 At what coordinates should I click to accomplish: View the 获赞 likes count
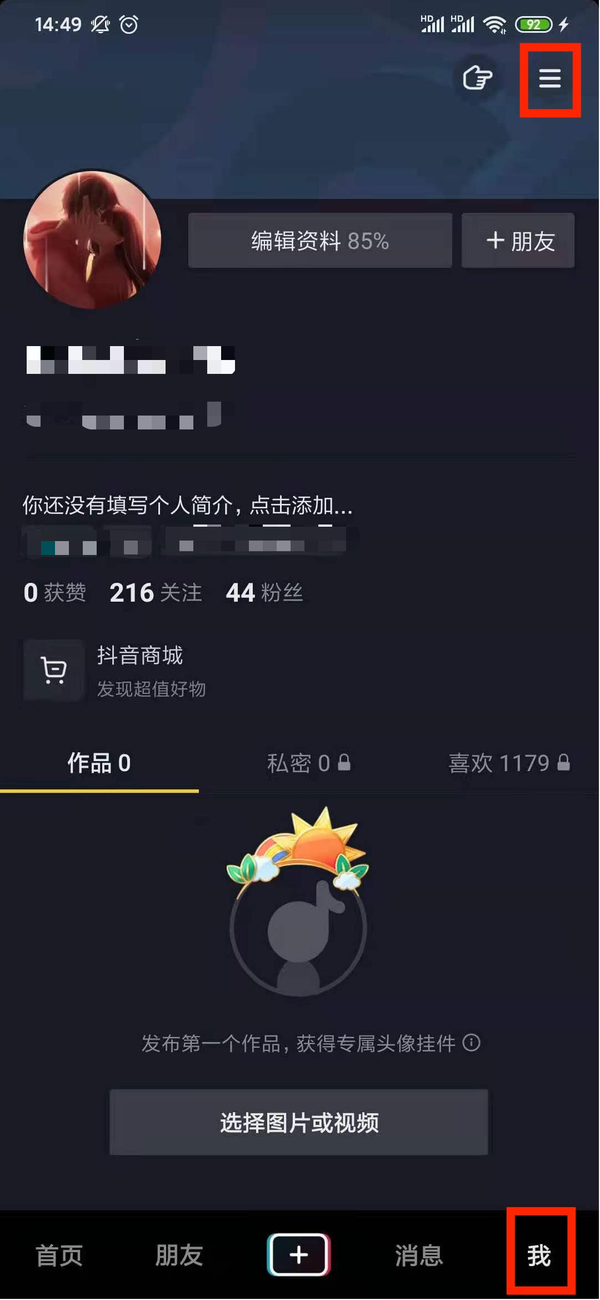(55, 593)
